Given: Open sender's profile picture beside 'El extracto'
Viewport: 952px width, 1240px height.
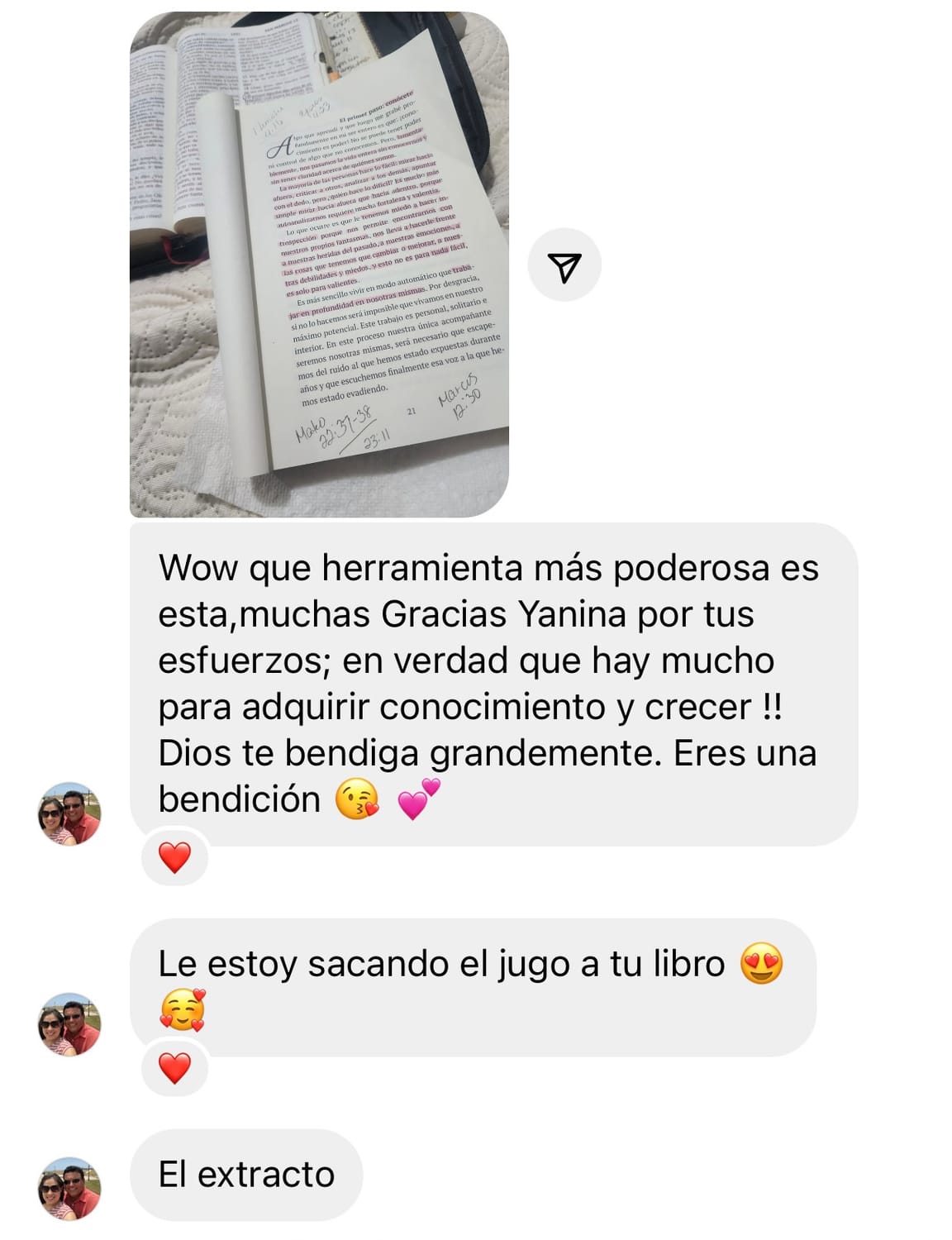Looking at the screenshot, I should point(69,1188).
